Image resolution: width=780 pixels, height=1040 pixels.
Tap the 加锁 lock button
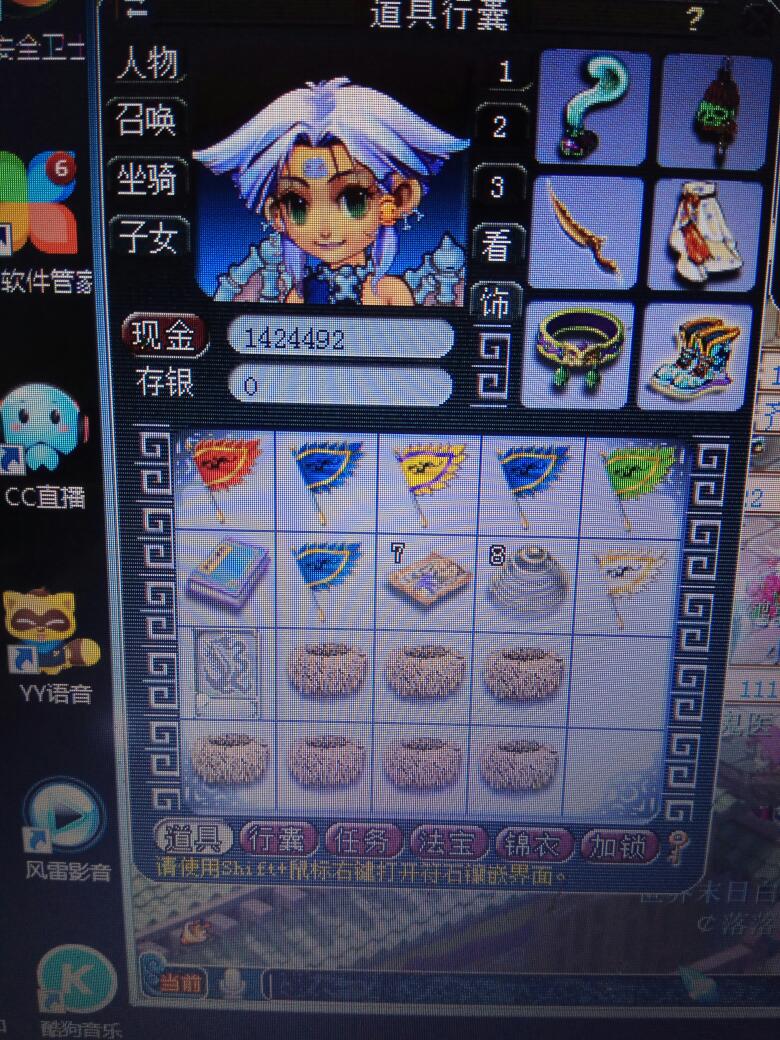(620, 845)
